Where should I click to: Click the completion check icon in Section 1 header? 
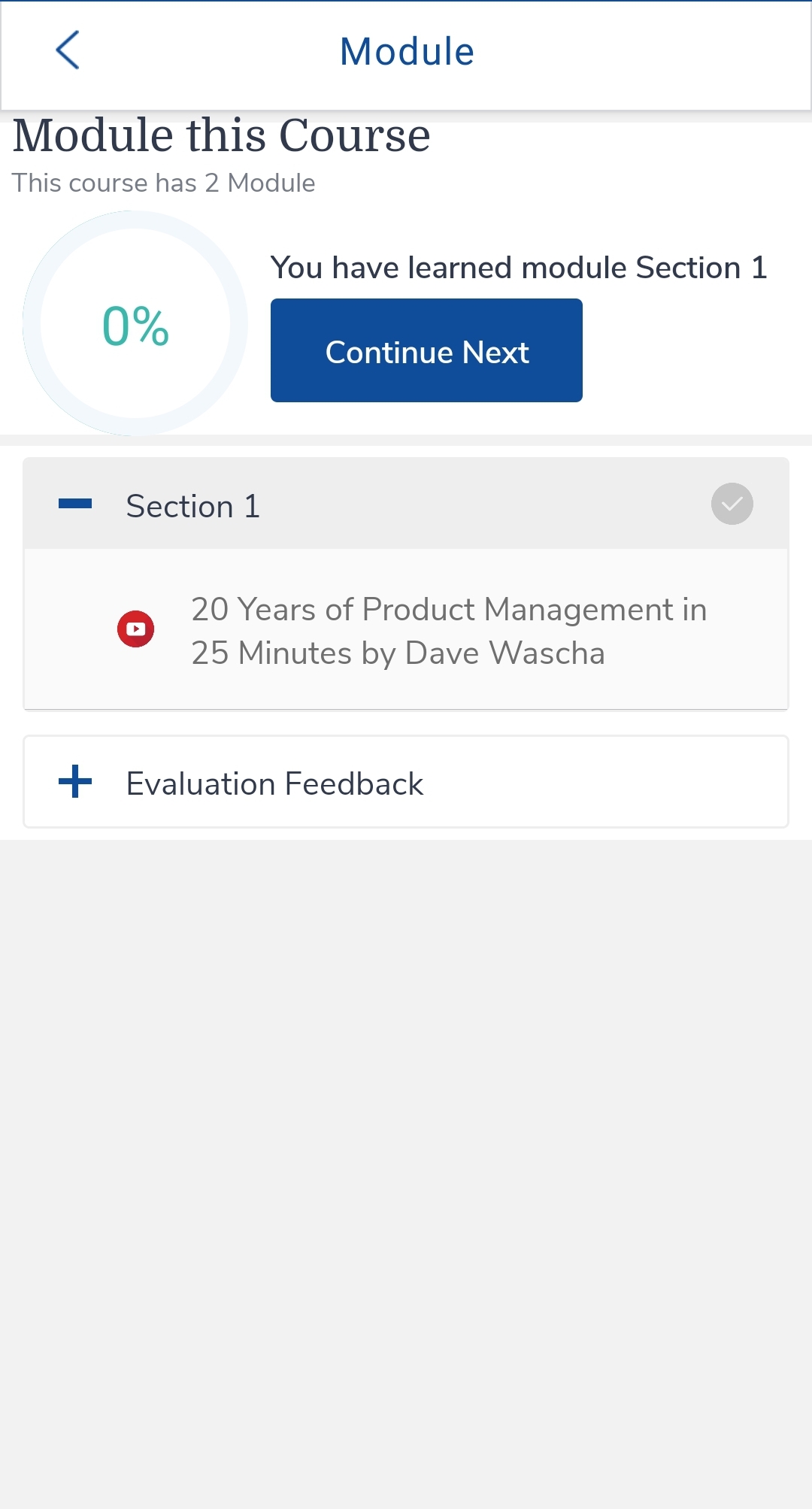pyautogui.click(x=731, y=504)
